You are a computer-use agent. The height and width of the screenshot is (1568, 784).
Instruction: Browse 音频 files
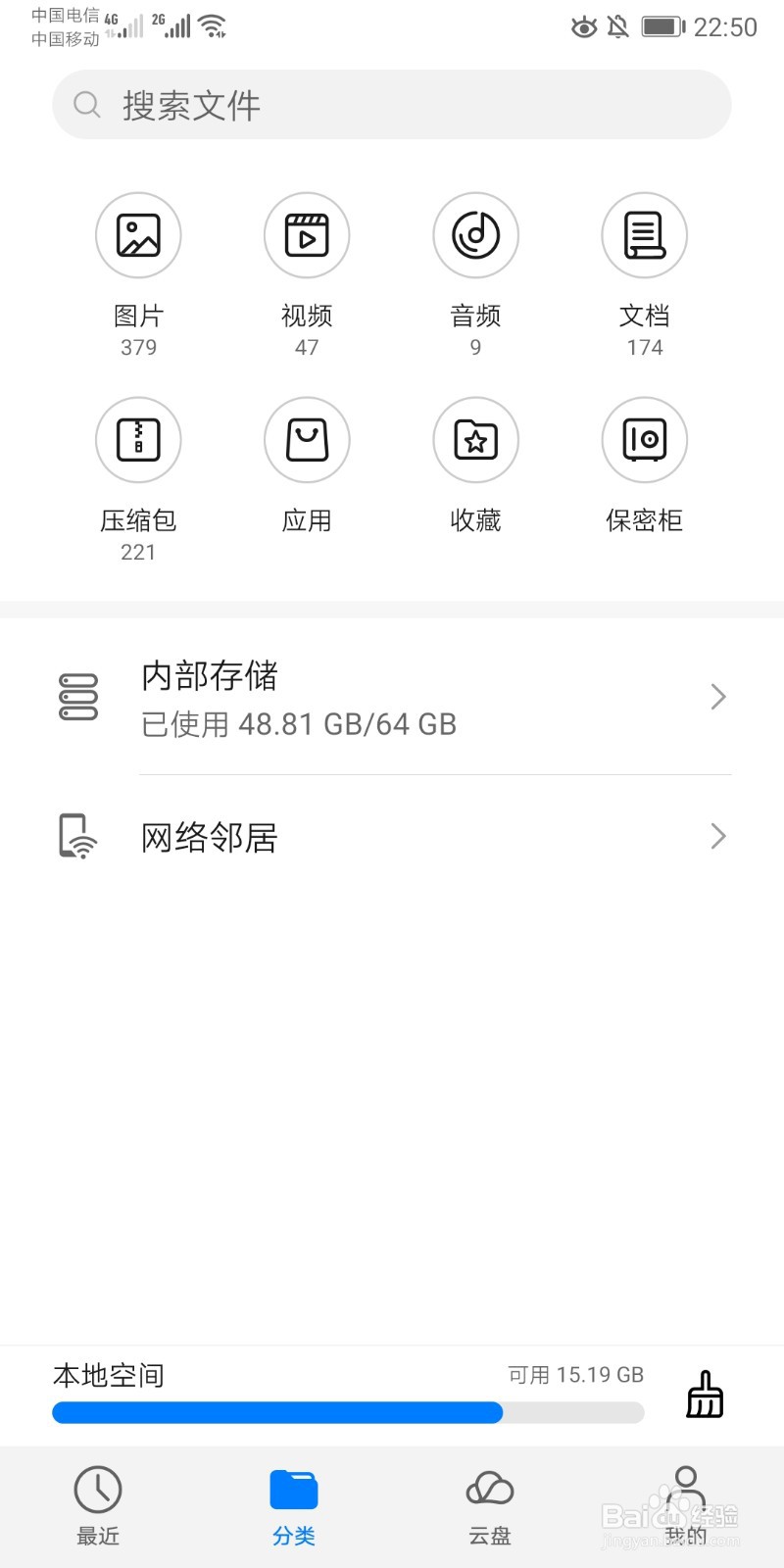pyautogui.click(x=475, y=236)
